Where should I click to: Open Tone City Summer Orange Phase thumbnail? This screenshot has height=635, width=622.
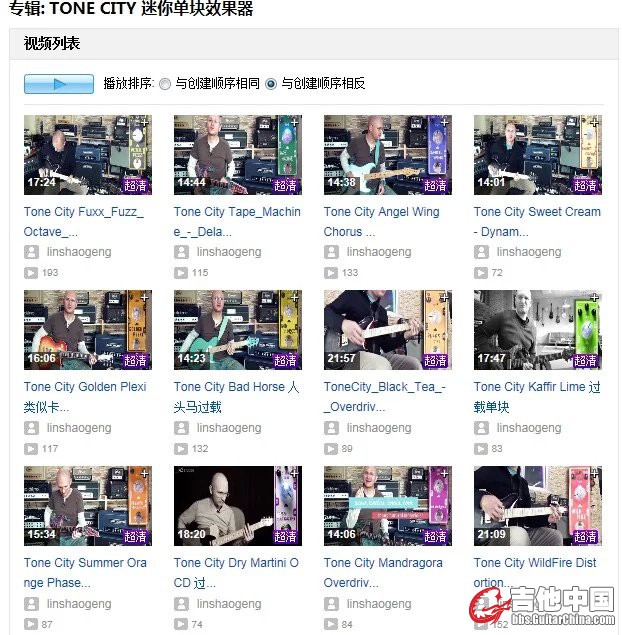pyautogui.click(x=87, y=505)
